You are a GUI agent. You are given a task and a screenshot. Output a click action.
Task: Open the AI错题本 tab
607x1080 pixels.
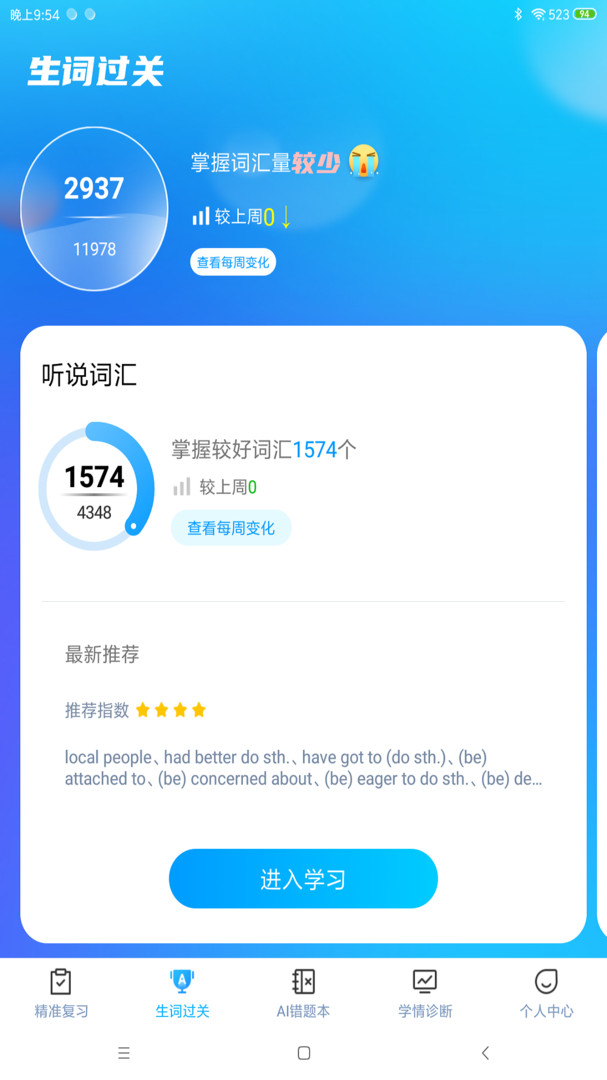[x=303, y=993]
